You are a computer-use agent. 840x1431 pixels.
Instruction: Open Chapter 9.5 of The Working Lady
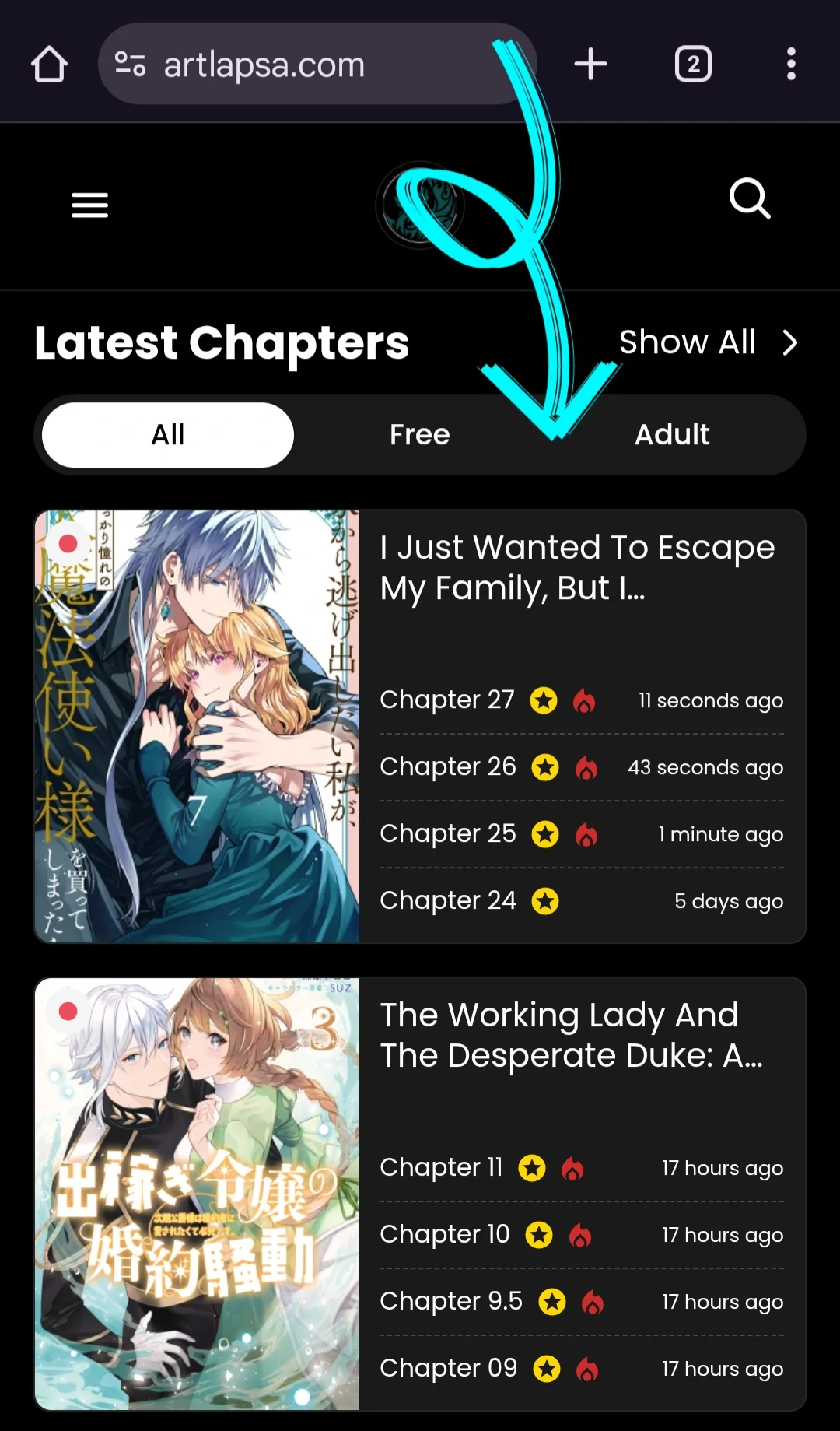(451, 1302)
